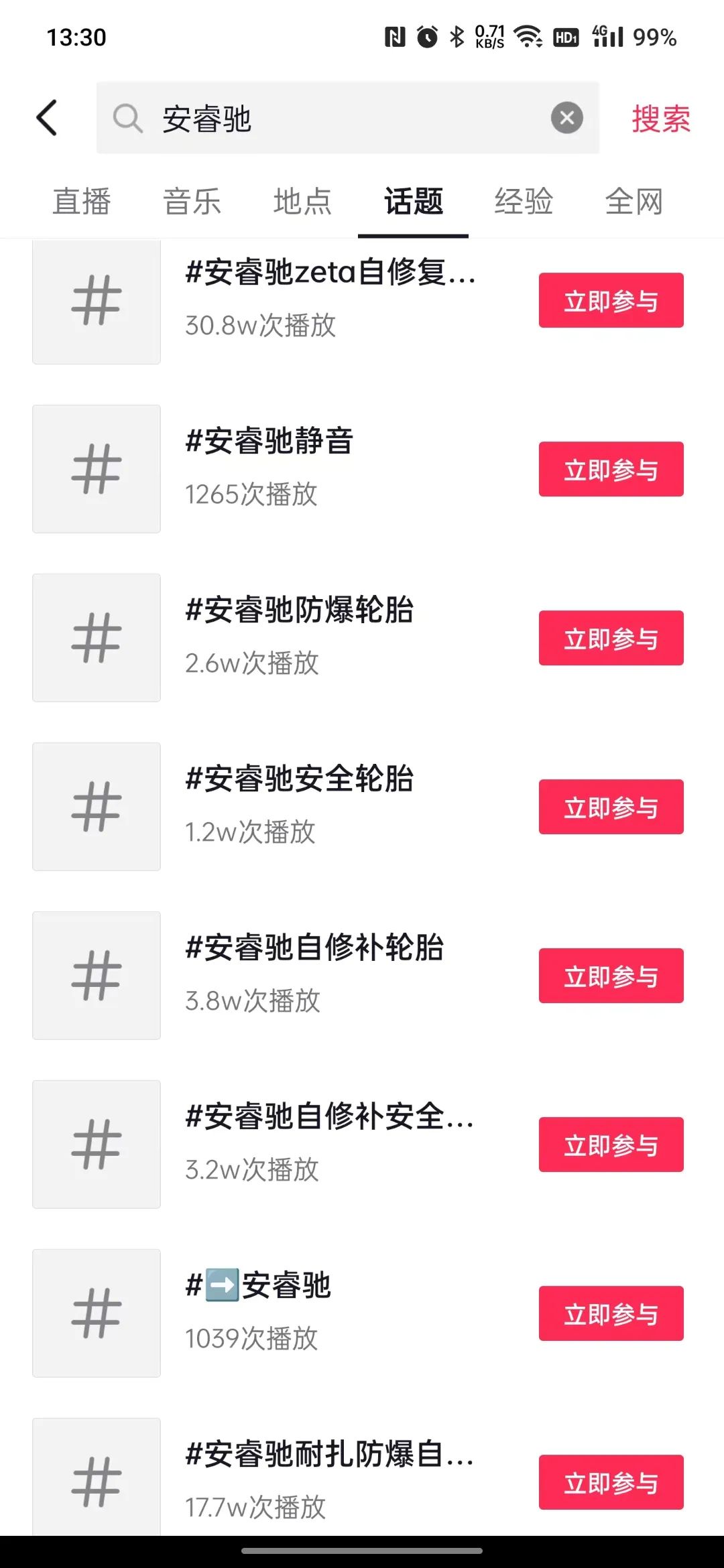Join the #安睿驰自修补轮胎 topic
Screen dimensions: 724x1568
[x=611, y=976]
